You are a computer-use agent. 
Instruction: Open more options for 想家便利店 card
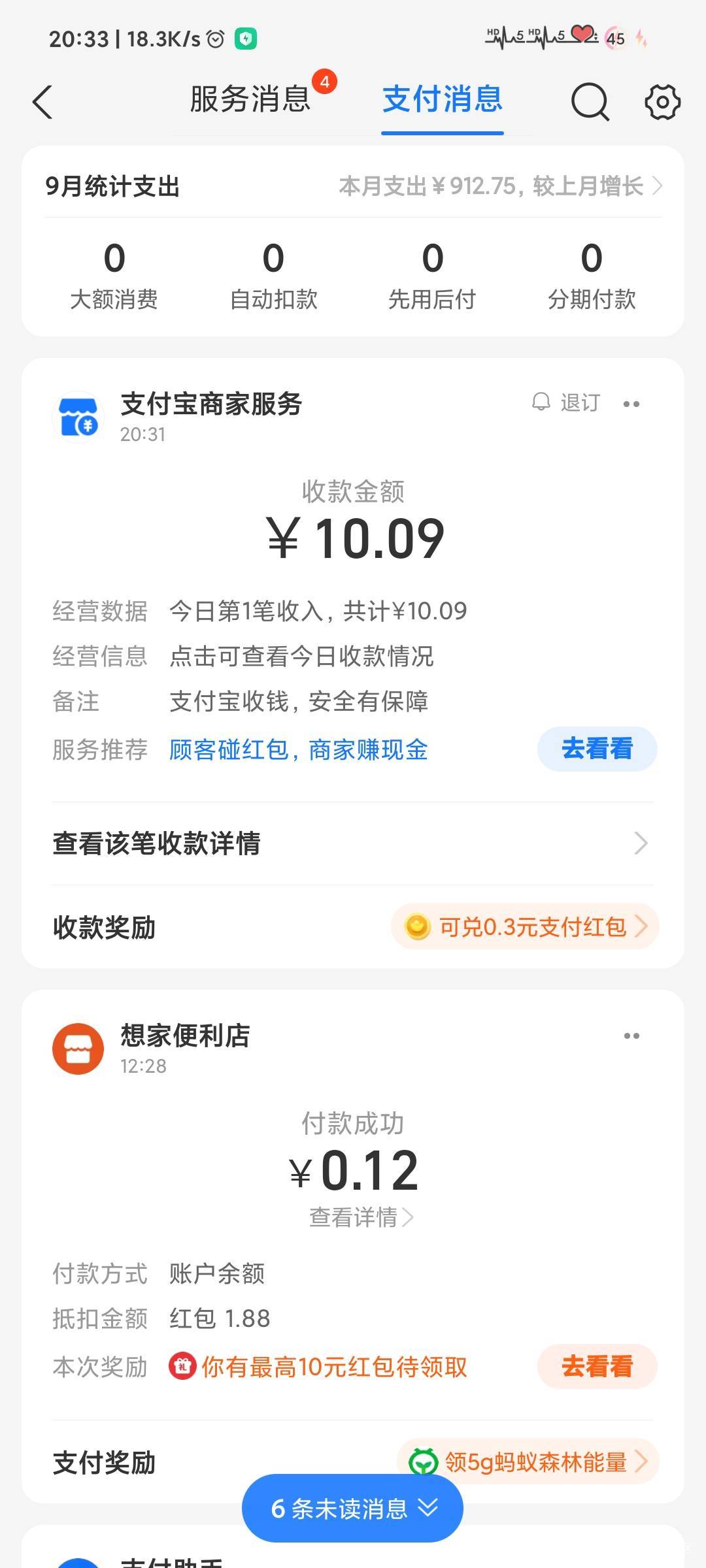point(631,1036)
